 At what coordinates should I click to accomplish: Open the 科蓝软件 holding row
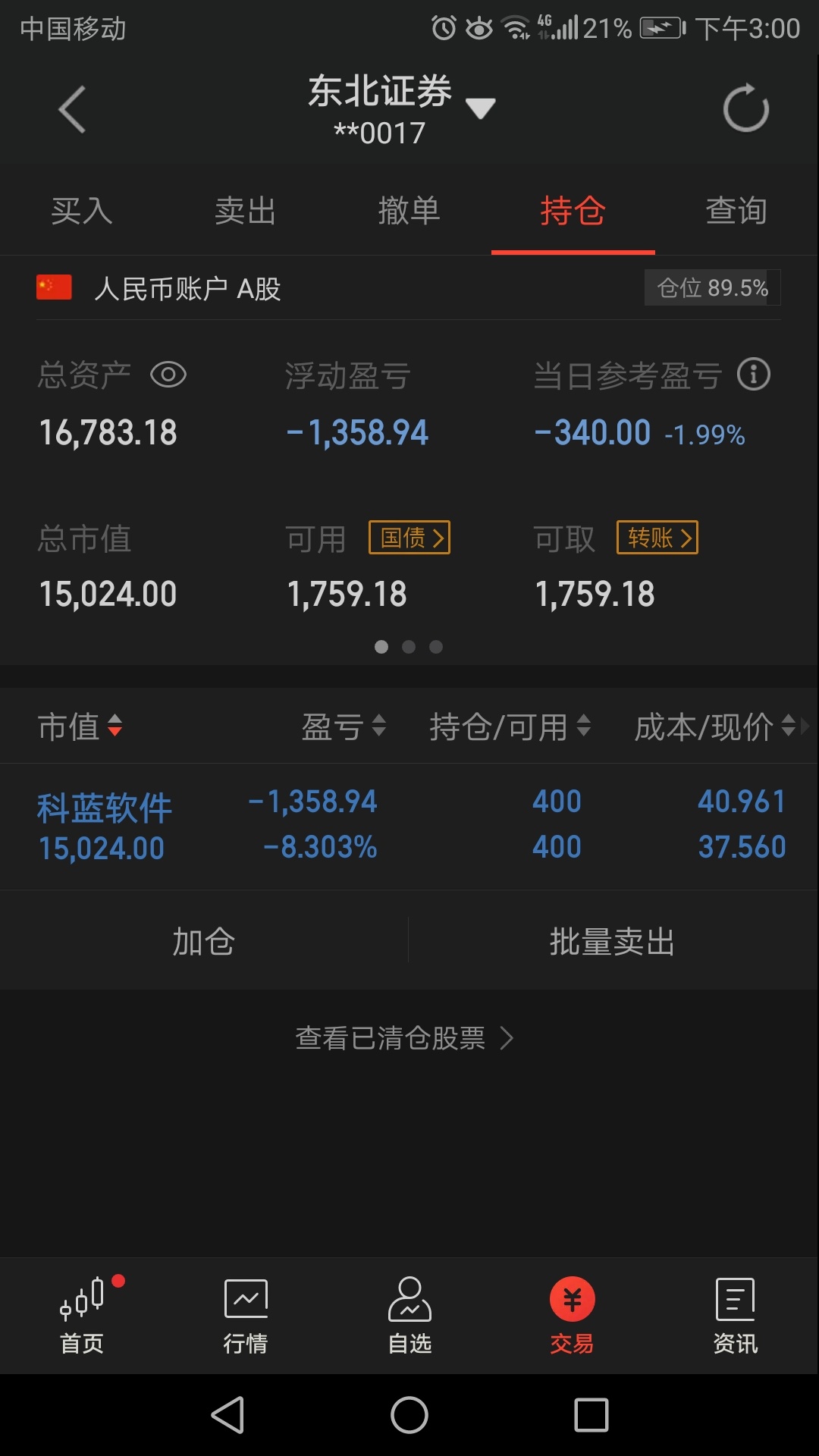pos(409,826)
